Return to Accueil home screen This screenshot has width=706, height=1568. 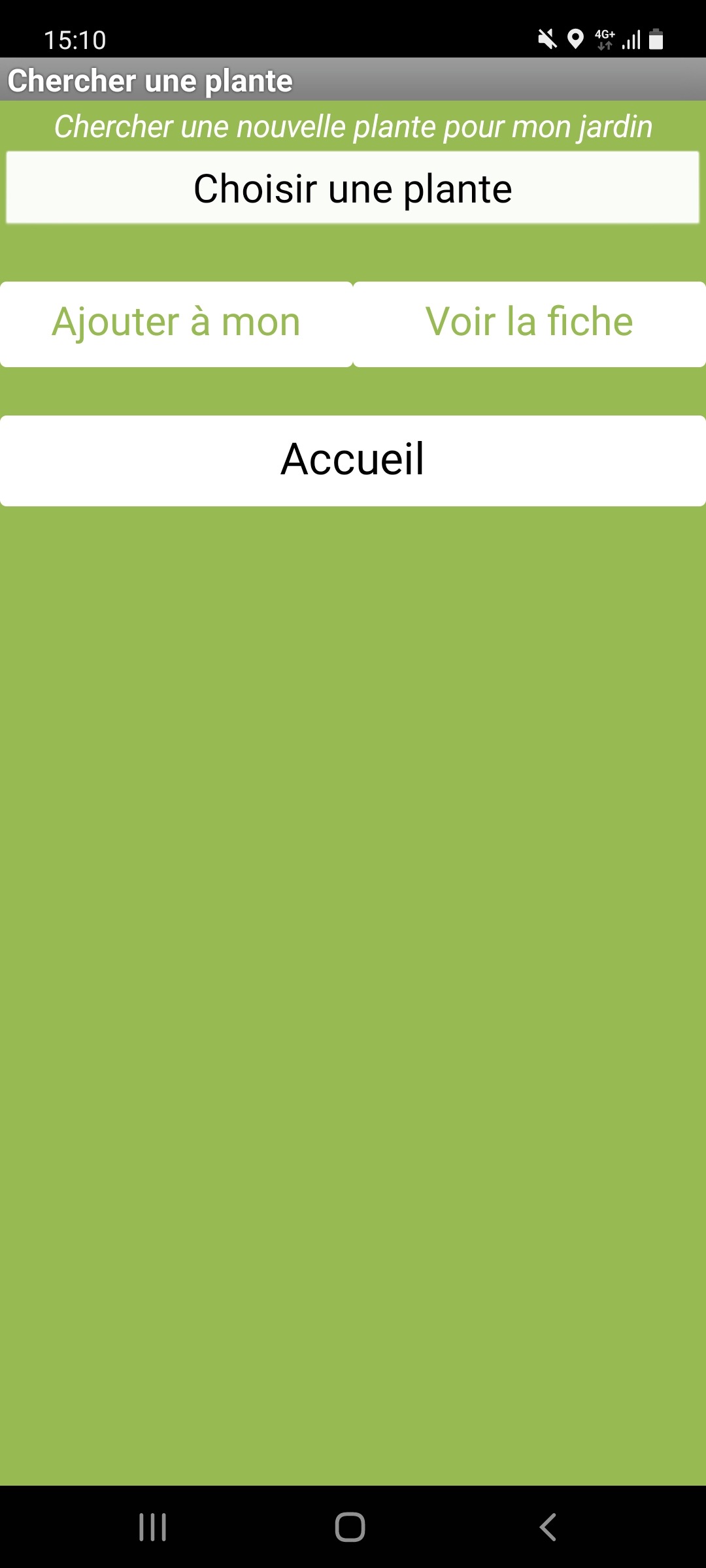[353, 461]
